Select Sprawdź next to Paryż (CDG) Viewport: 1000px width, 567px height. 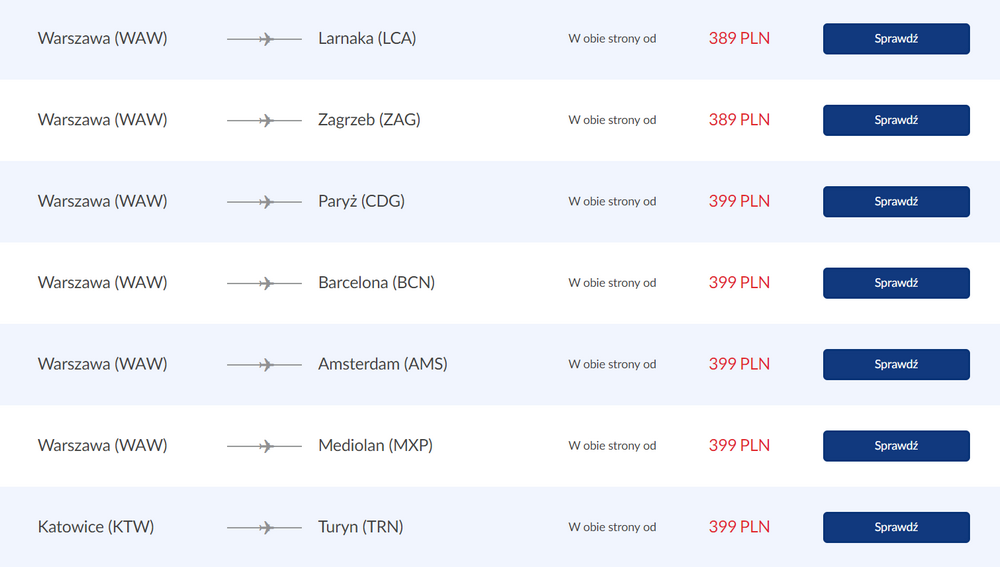pos(896,201)
